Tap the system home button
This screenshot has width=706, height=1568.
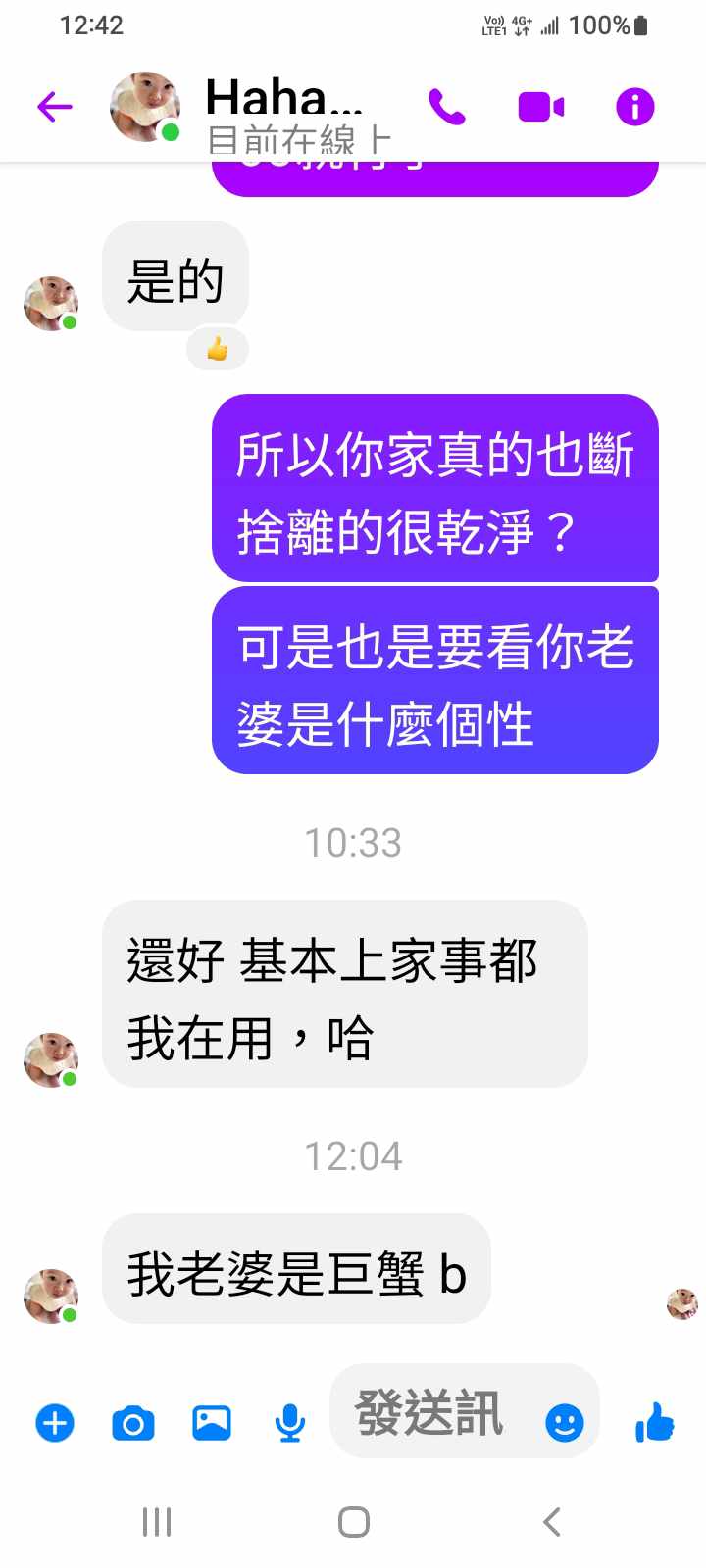pyautogui.click(x=353, y=1522)
